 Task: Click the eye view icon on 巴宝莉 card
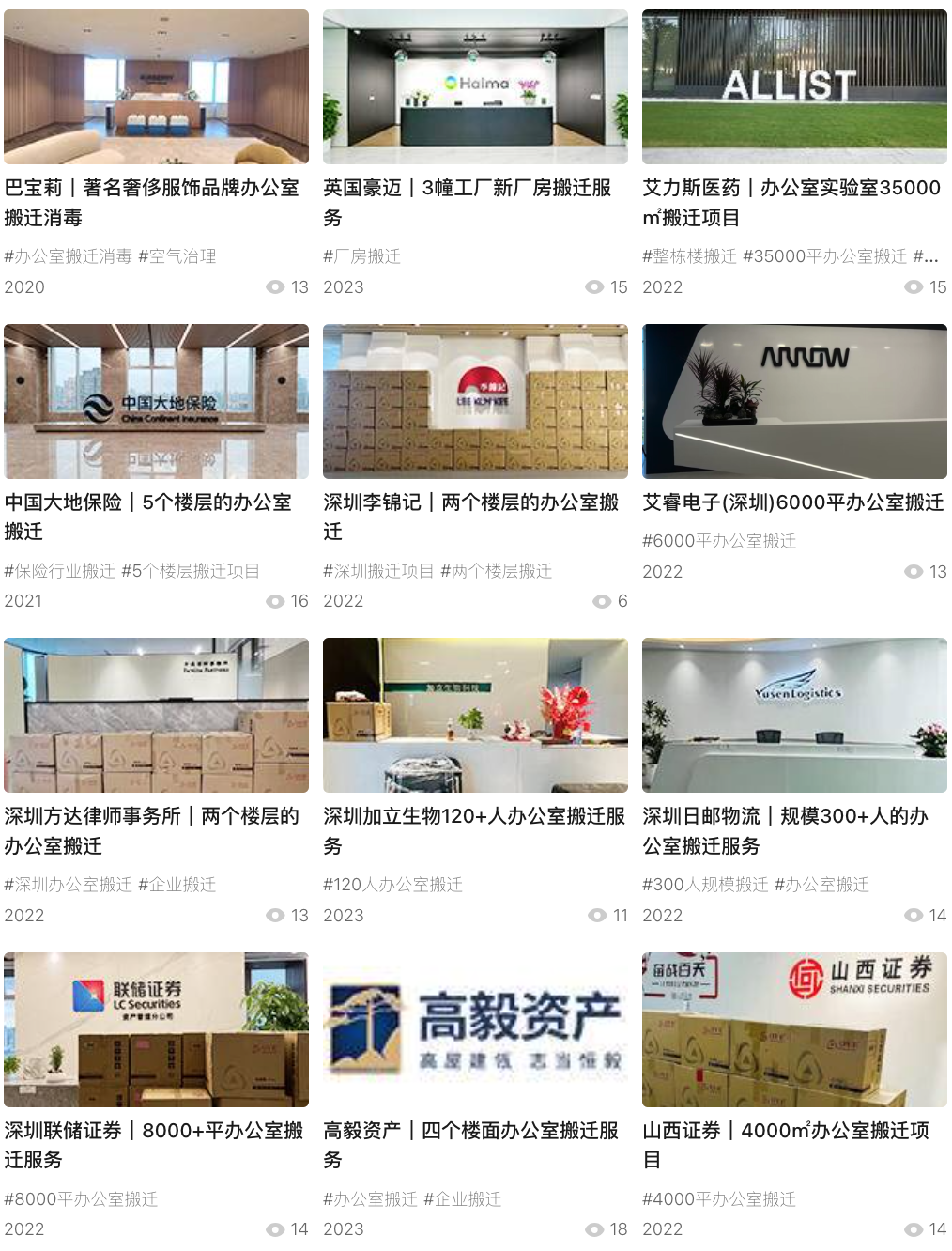point(277,287)
